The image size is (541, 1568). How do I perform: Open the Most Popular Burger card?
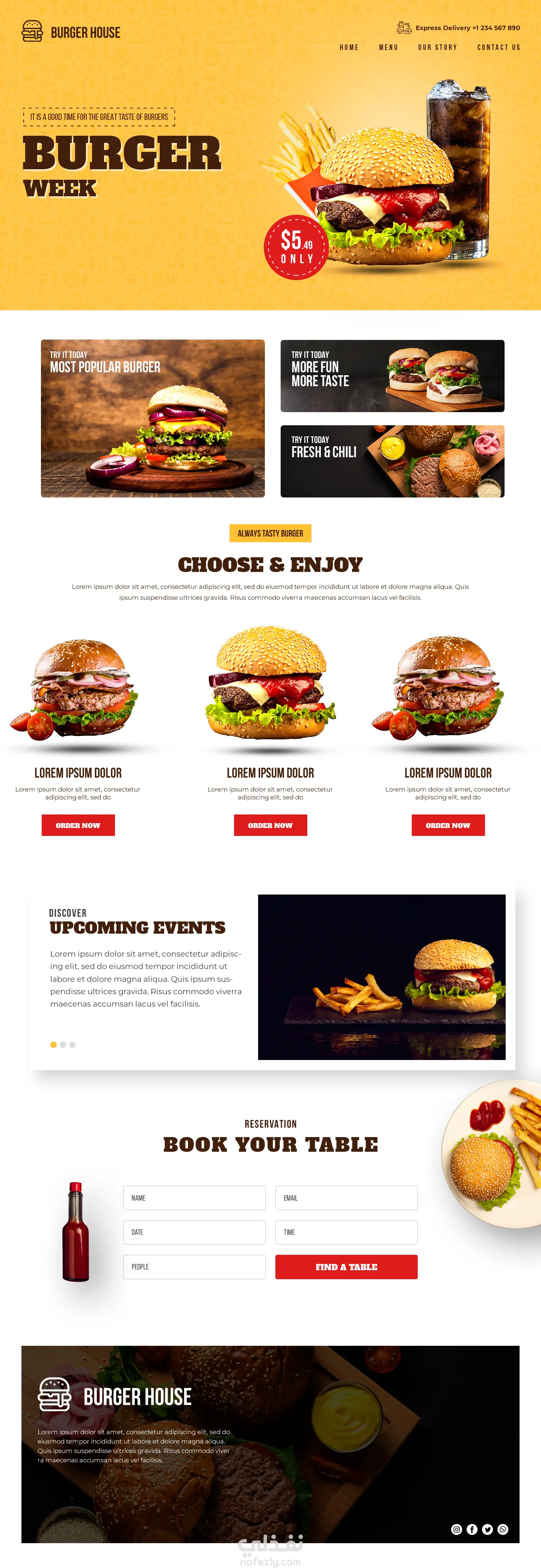point(153,418)
